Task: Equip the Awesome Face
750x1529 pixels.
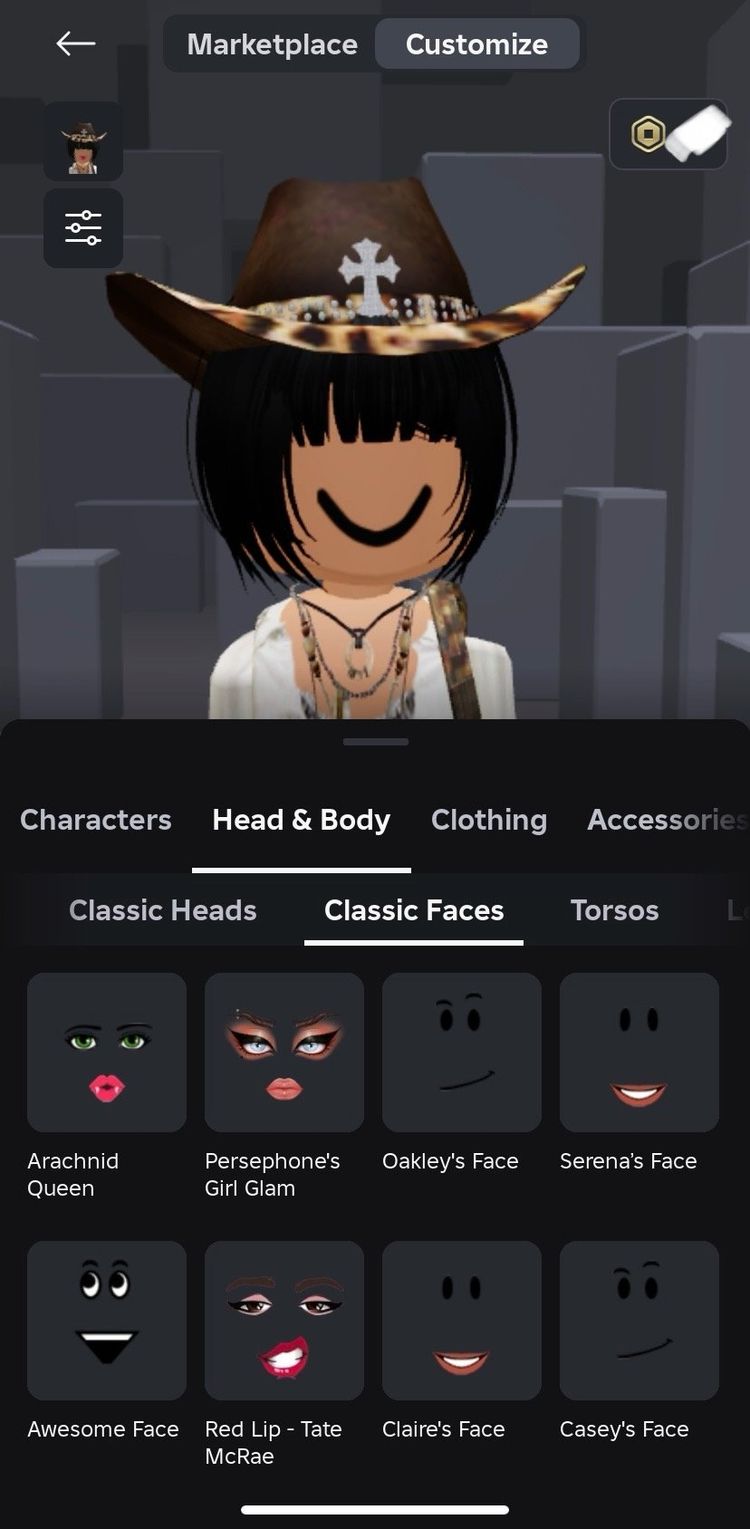Action: pyautogui.click(x=107, y=1321)
